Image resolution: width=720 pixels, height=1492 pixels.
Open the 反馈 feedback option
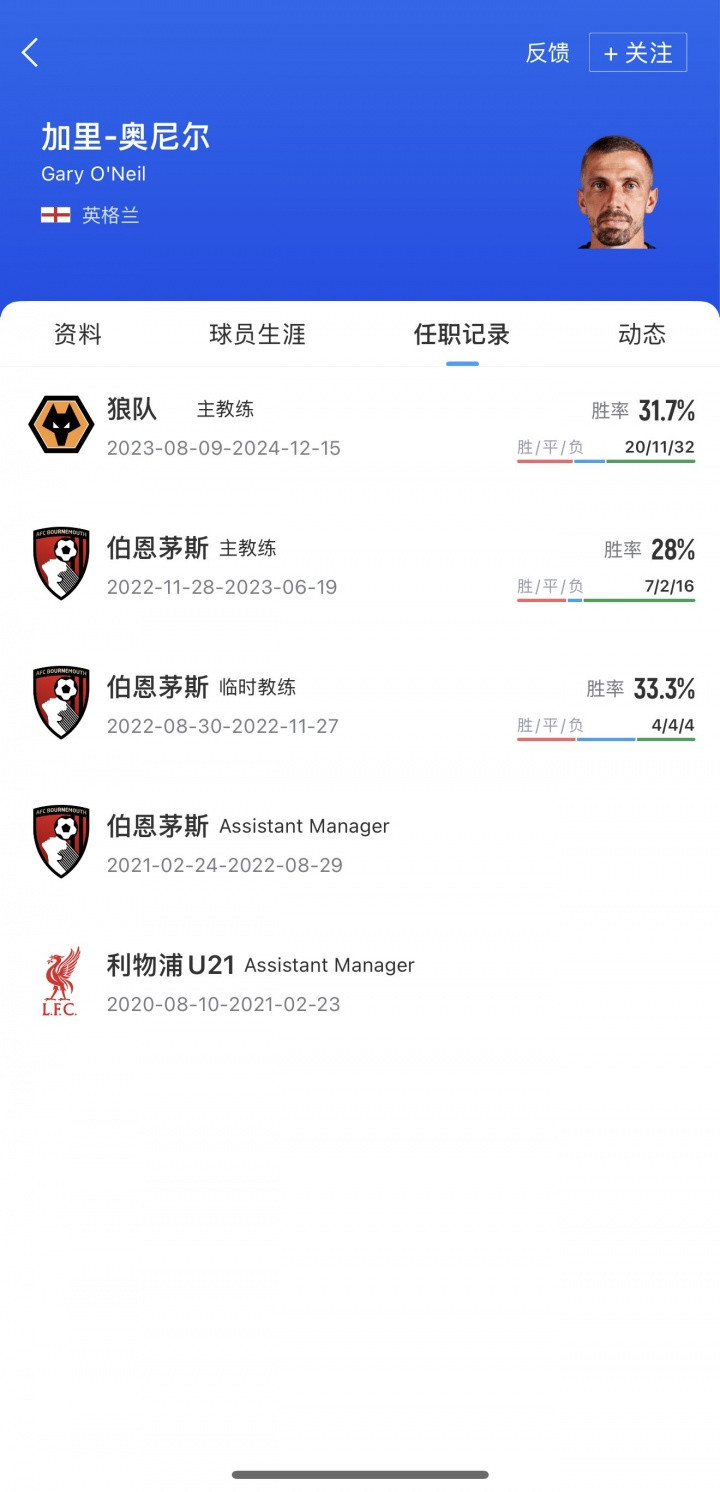(x=547, y=53)
